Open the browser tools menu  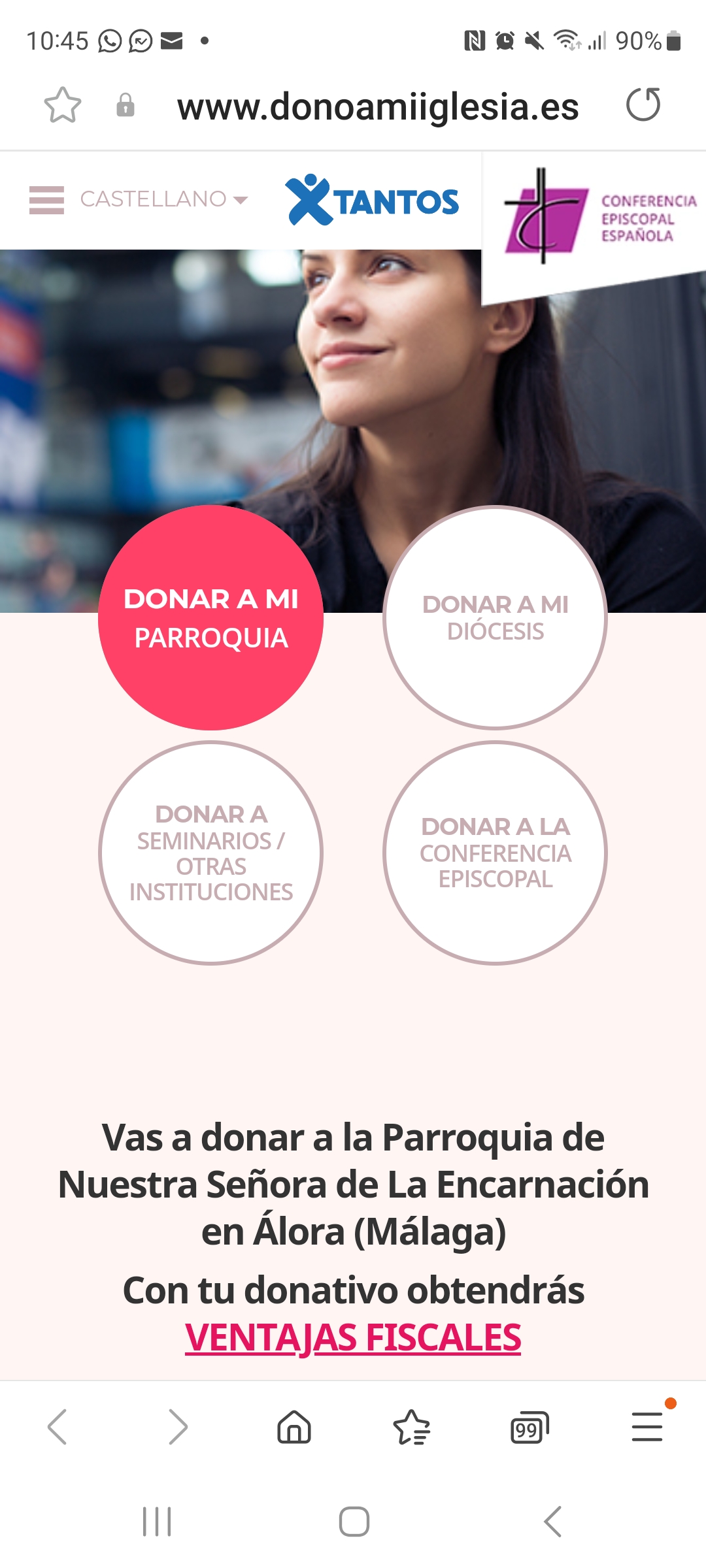click(647, 1426)
